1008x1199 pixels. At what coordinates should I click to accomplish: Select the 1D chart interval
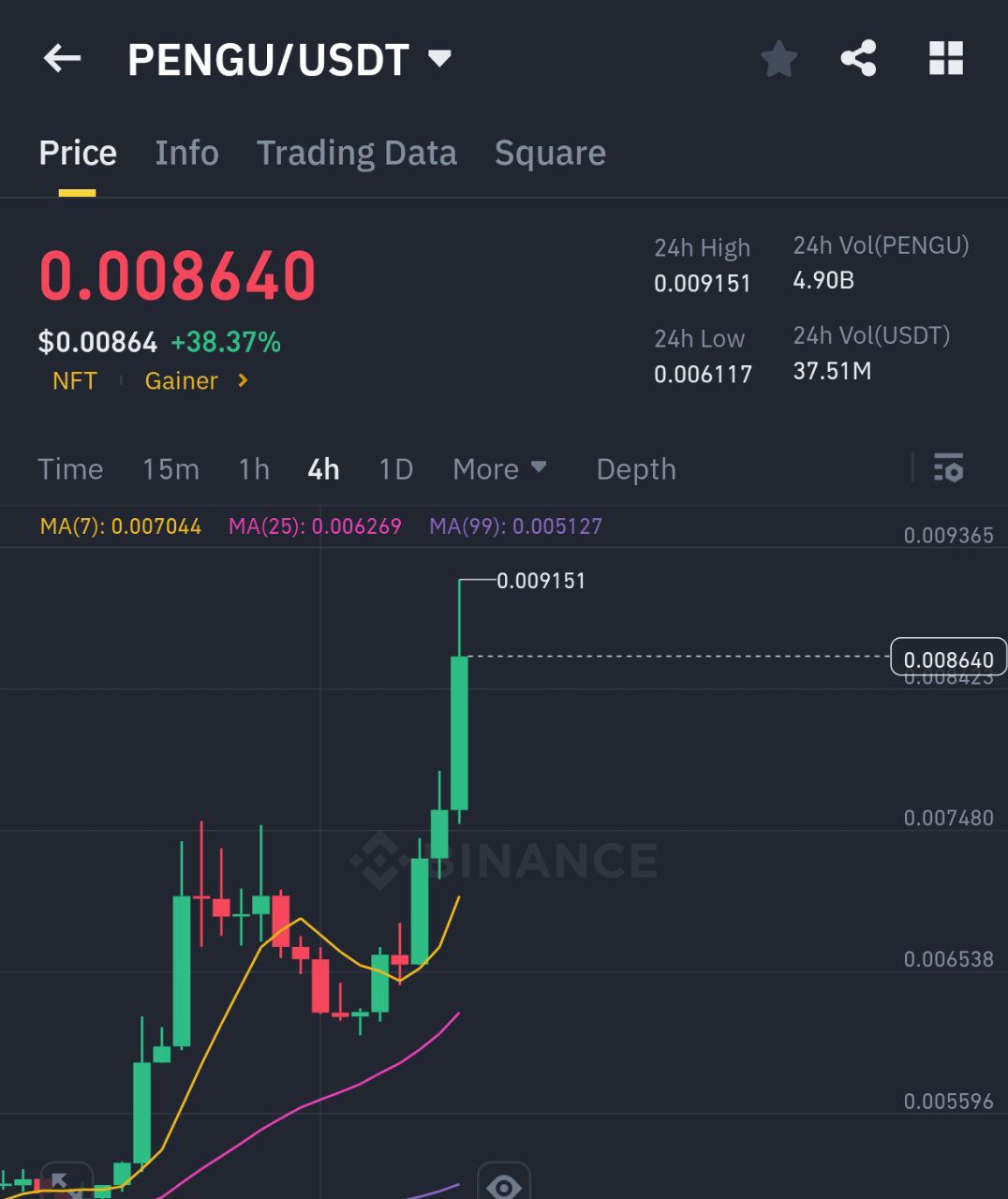coord(395,469)
